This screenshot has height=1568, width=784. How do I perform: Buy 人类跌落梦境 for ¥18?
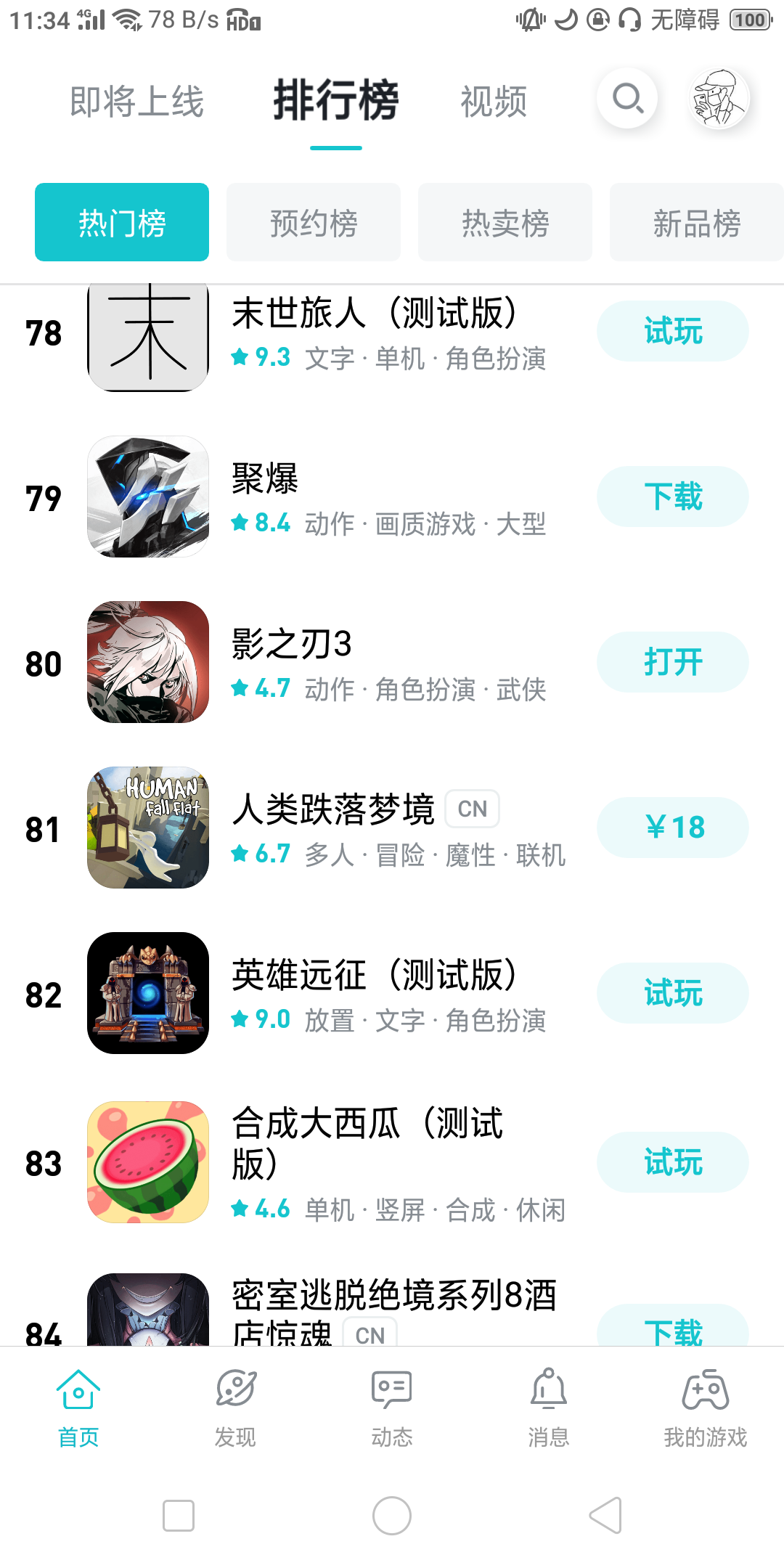coord(672,828)
